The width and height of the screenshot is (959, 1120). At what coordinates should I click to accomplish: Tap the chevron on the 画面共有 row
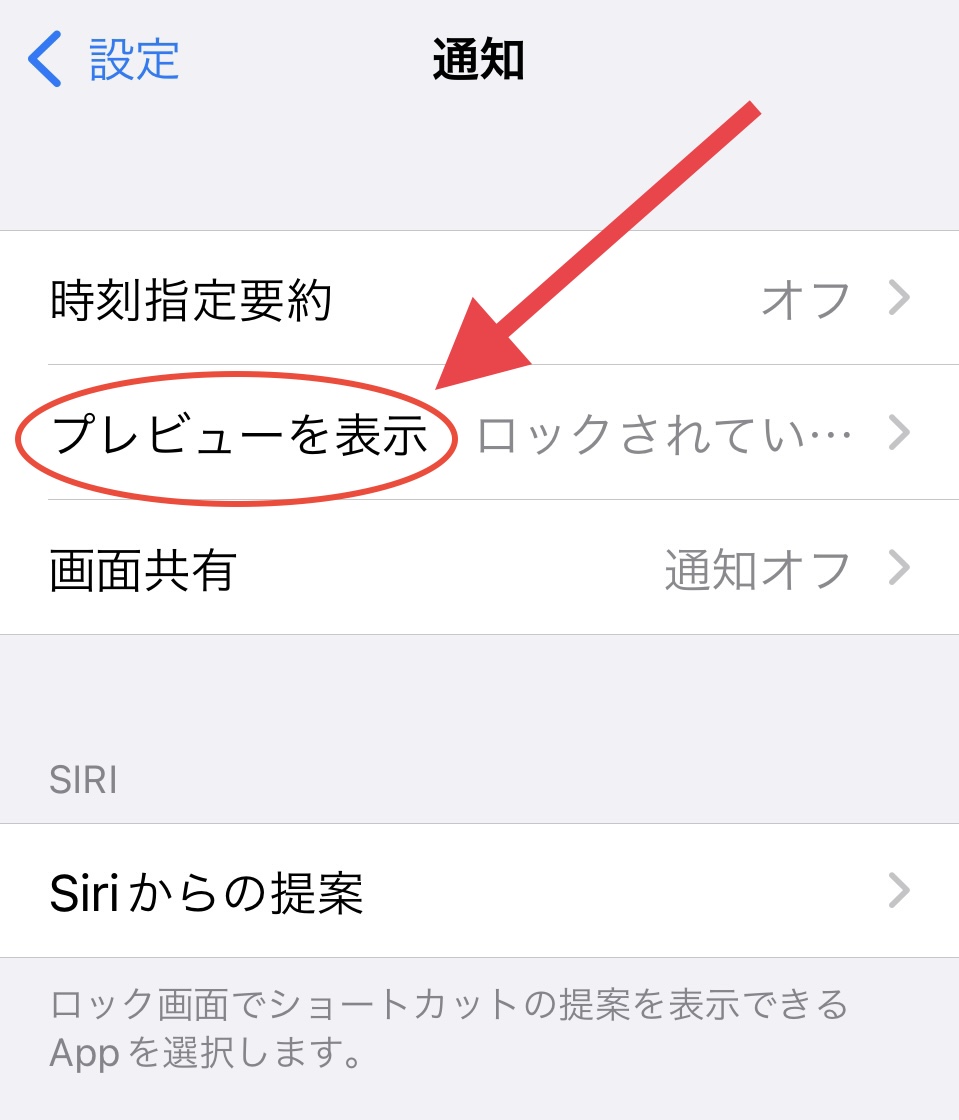899,568
